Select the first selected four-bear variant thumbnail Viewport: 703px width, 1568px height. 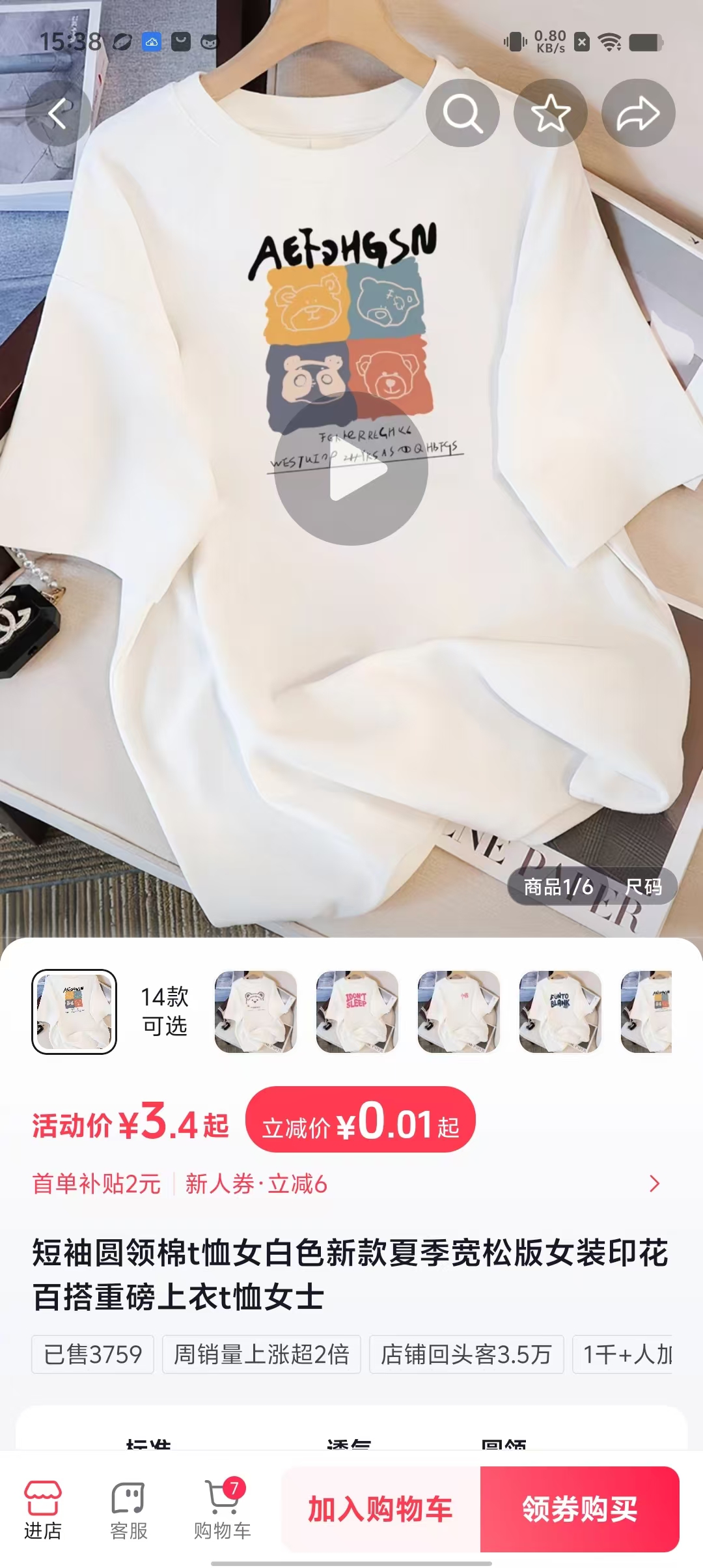tap(74, 1011)
